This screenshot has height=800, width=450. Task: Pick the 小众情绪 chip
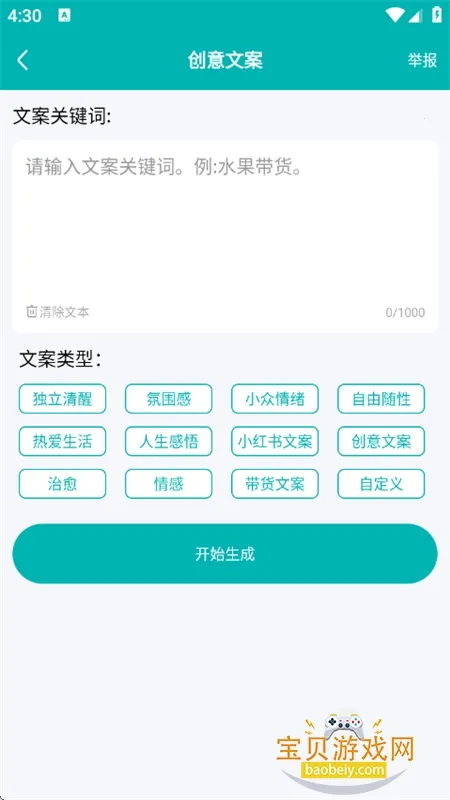coord(274,398)
